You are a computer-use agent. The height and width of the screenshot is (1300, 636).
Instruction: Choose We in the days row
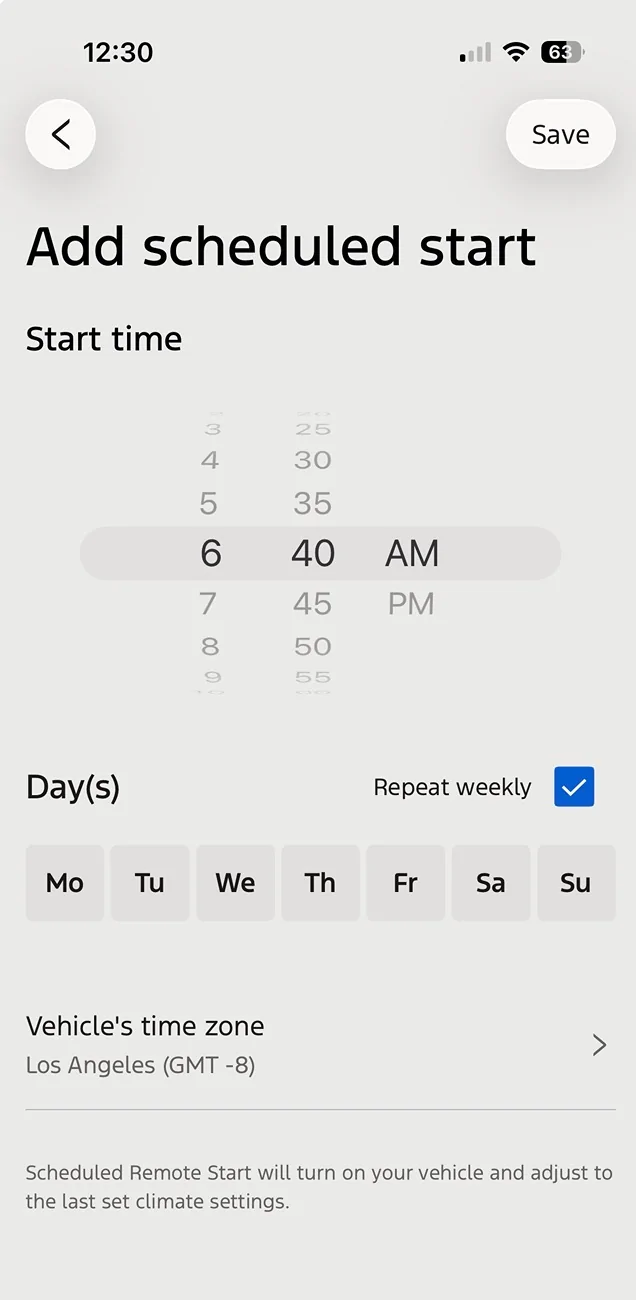coord(235,882)
